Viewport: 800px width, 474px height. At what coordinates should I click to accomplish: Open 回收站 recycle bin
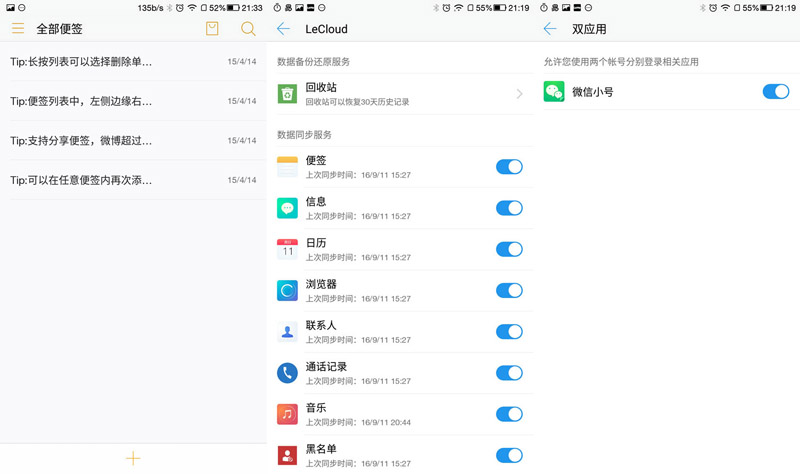tap(400, 94)
